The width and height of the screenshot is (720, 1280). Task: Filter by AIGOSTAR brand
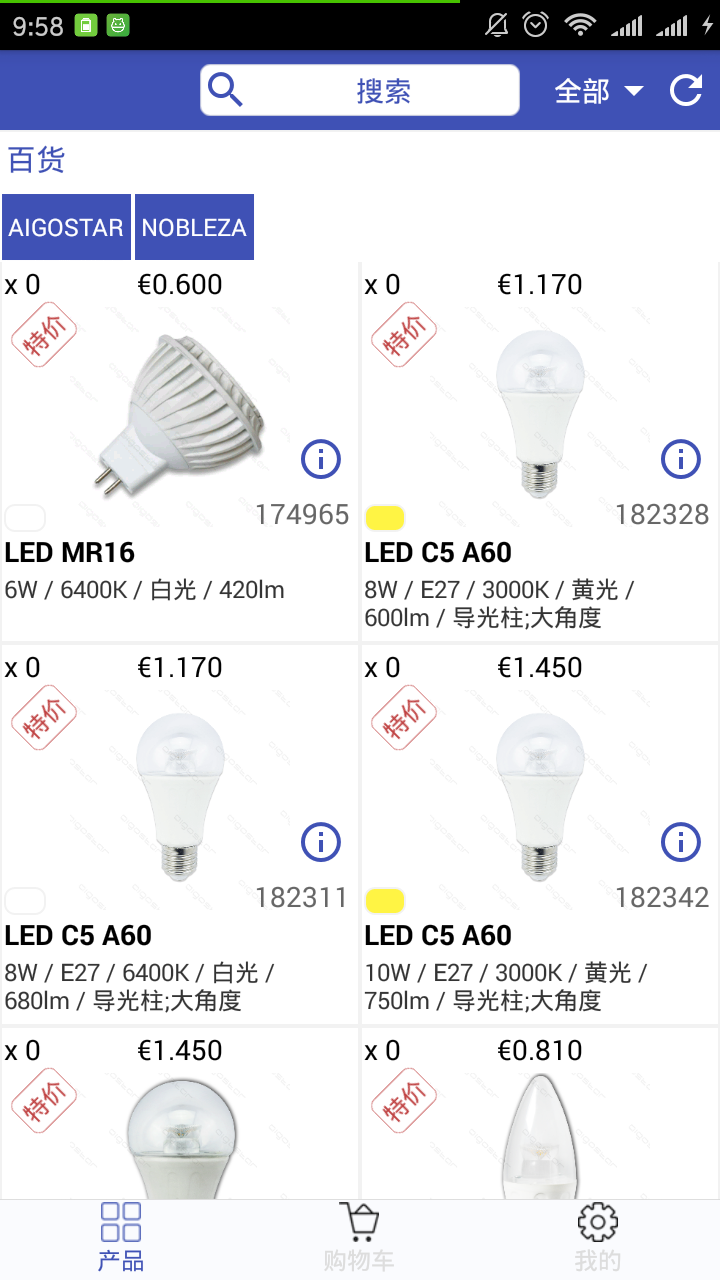(x=66, y=227)
